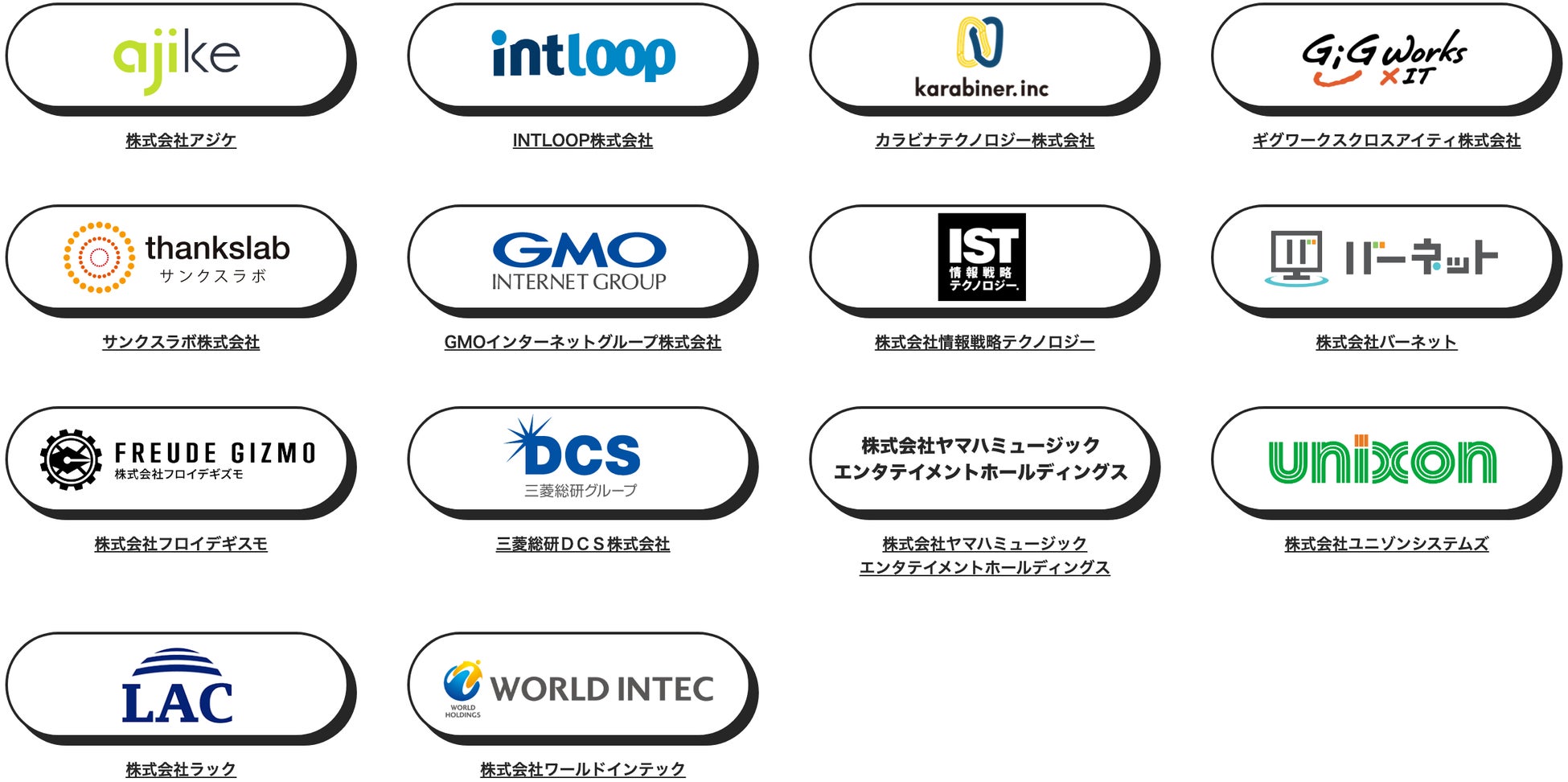Open the ギグワークスクロスアイティ株式会社 link
The height and width of the screenshot is (782, 1568).
point(1385,141)
